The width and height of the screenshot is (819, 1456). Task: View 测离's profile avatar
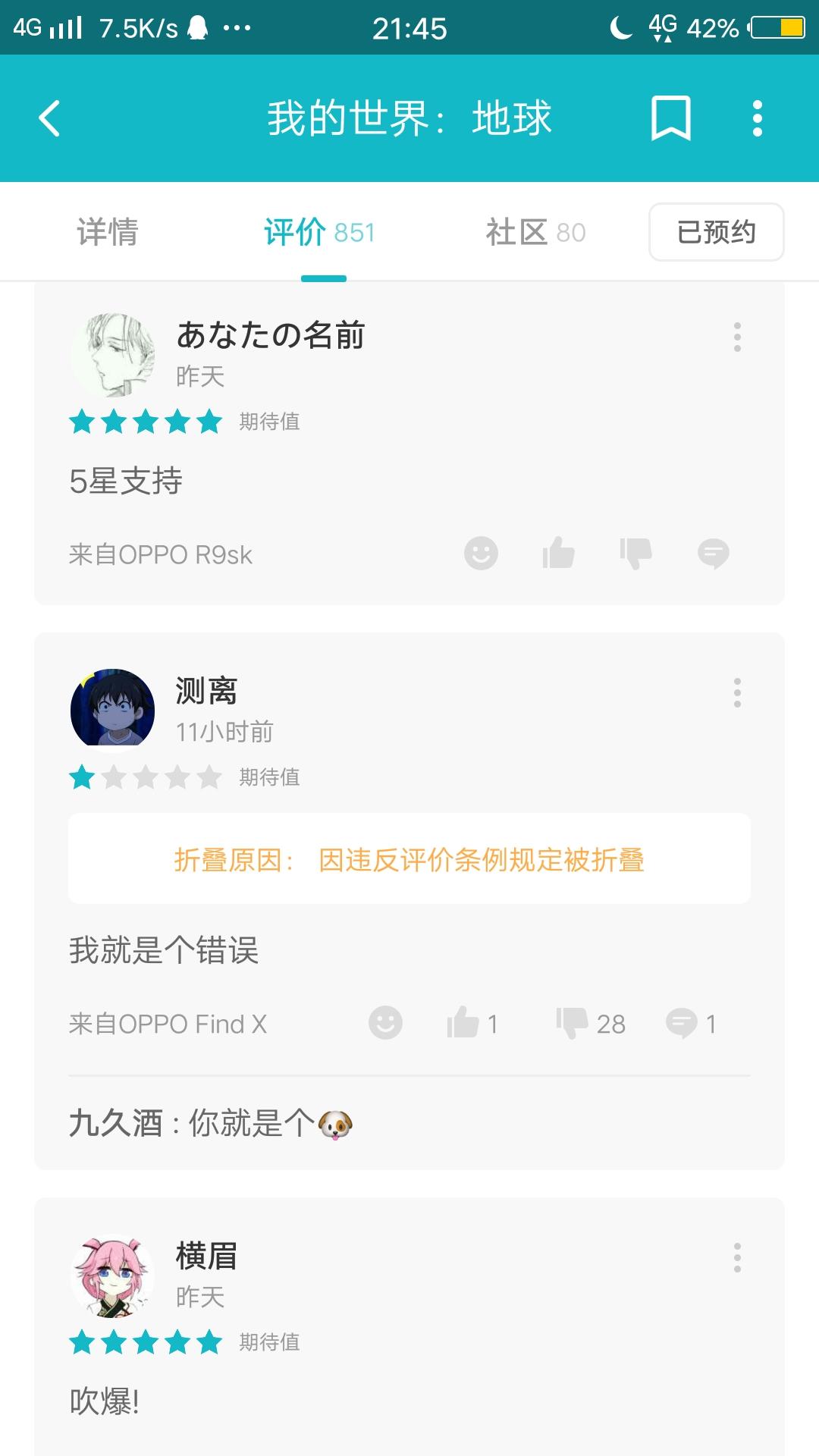click(x=112, y=708)
